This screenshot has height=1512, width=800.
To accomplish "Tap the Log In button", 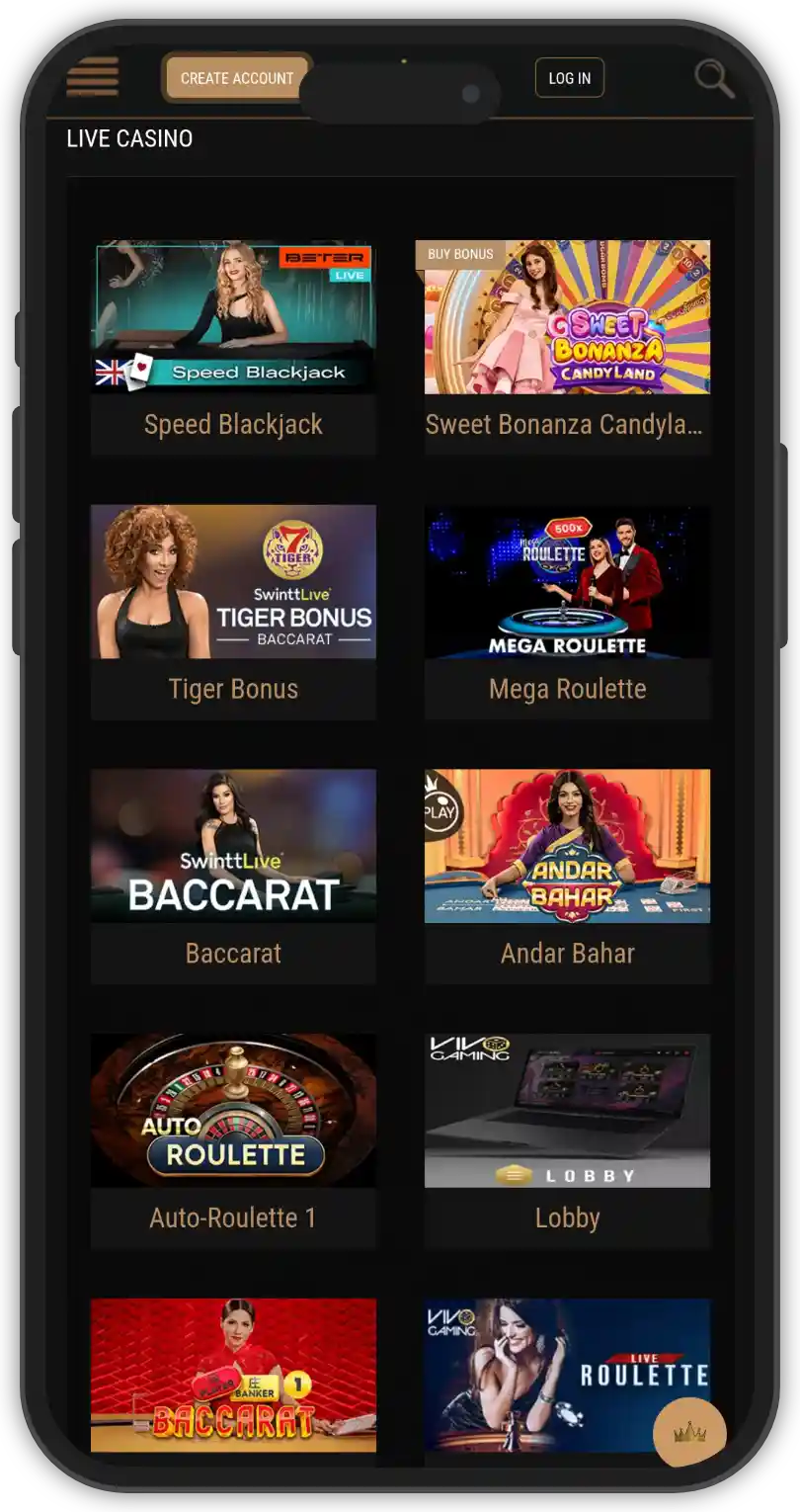I will coord(569,78).
